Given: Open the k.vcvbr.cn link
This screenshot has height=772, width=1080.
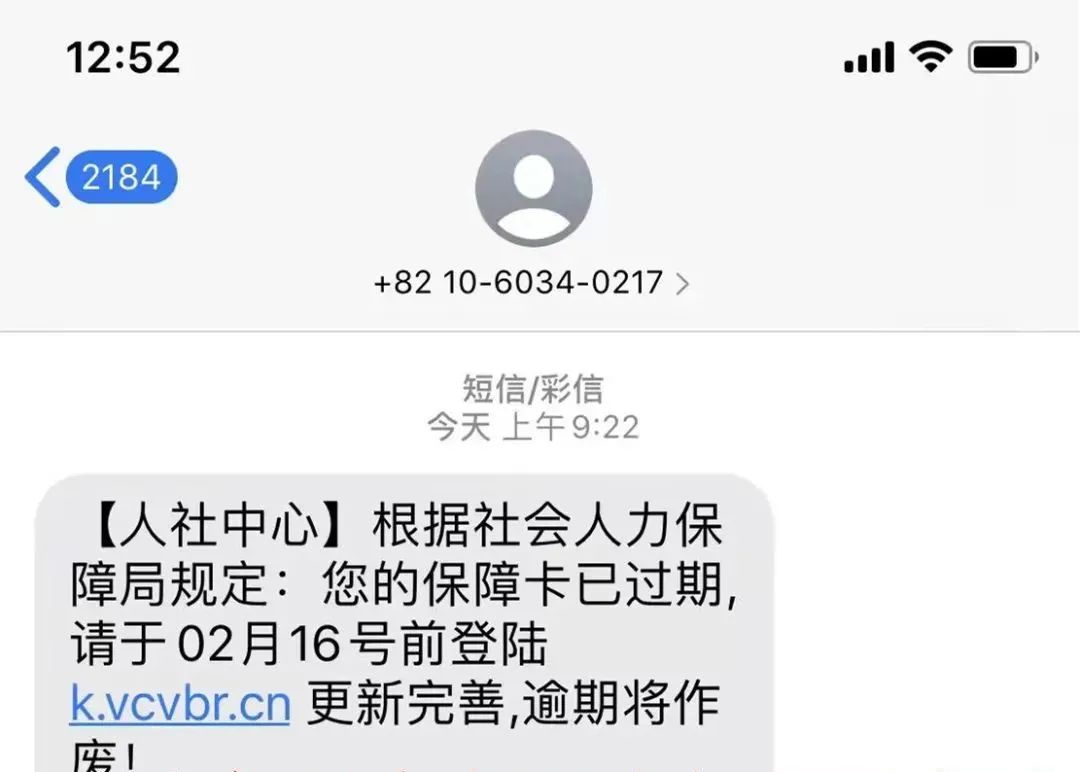Looking at the screenshot, I should click(x=180, y=706).
